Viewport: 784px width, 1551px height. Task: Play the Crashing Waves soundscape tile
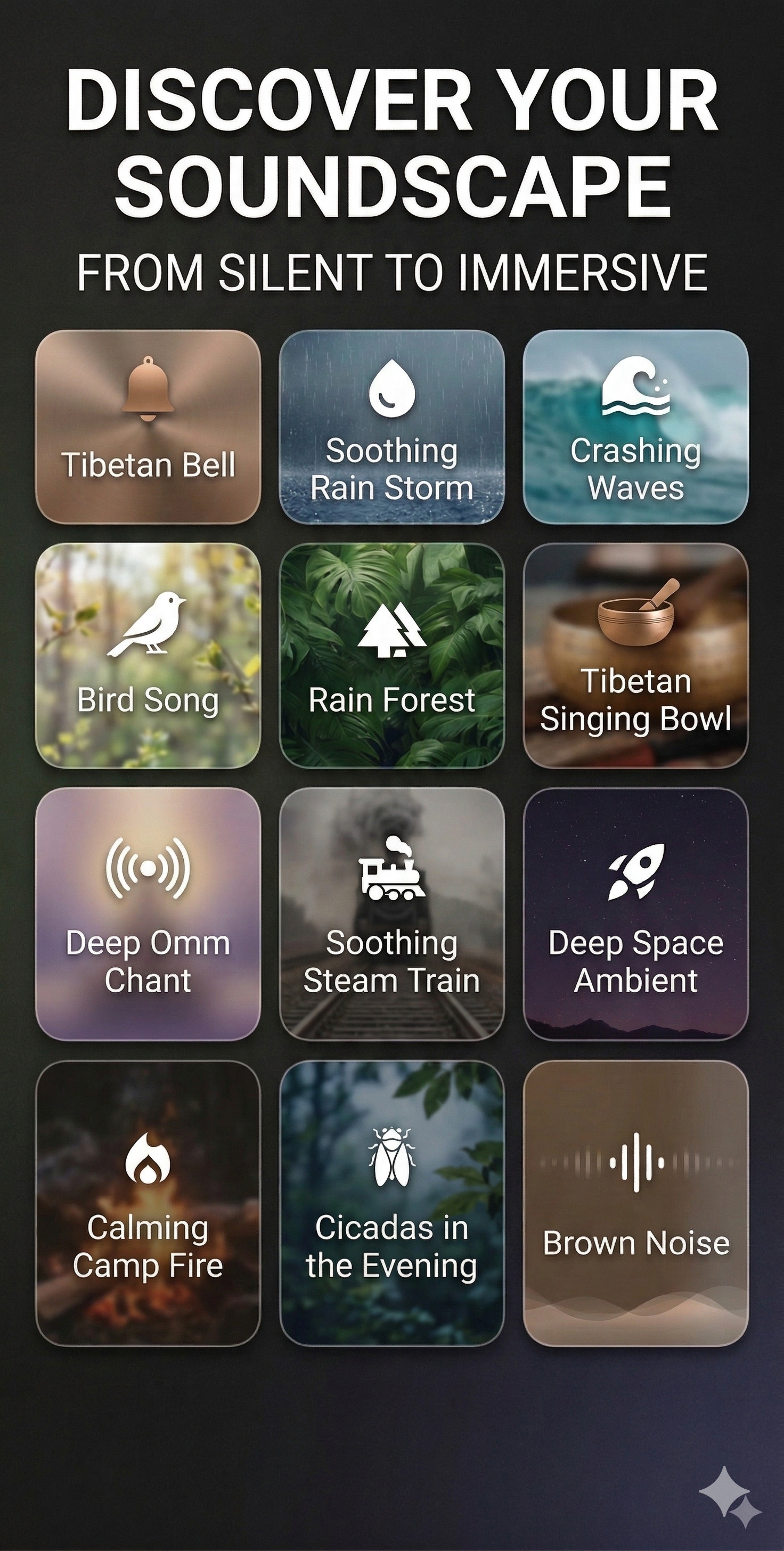(635, 428)
